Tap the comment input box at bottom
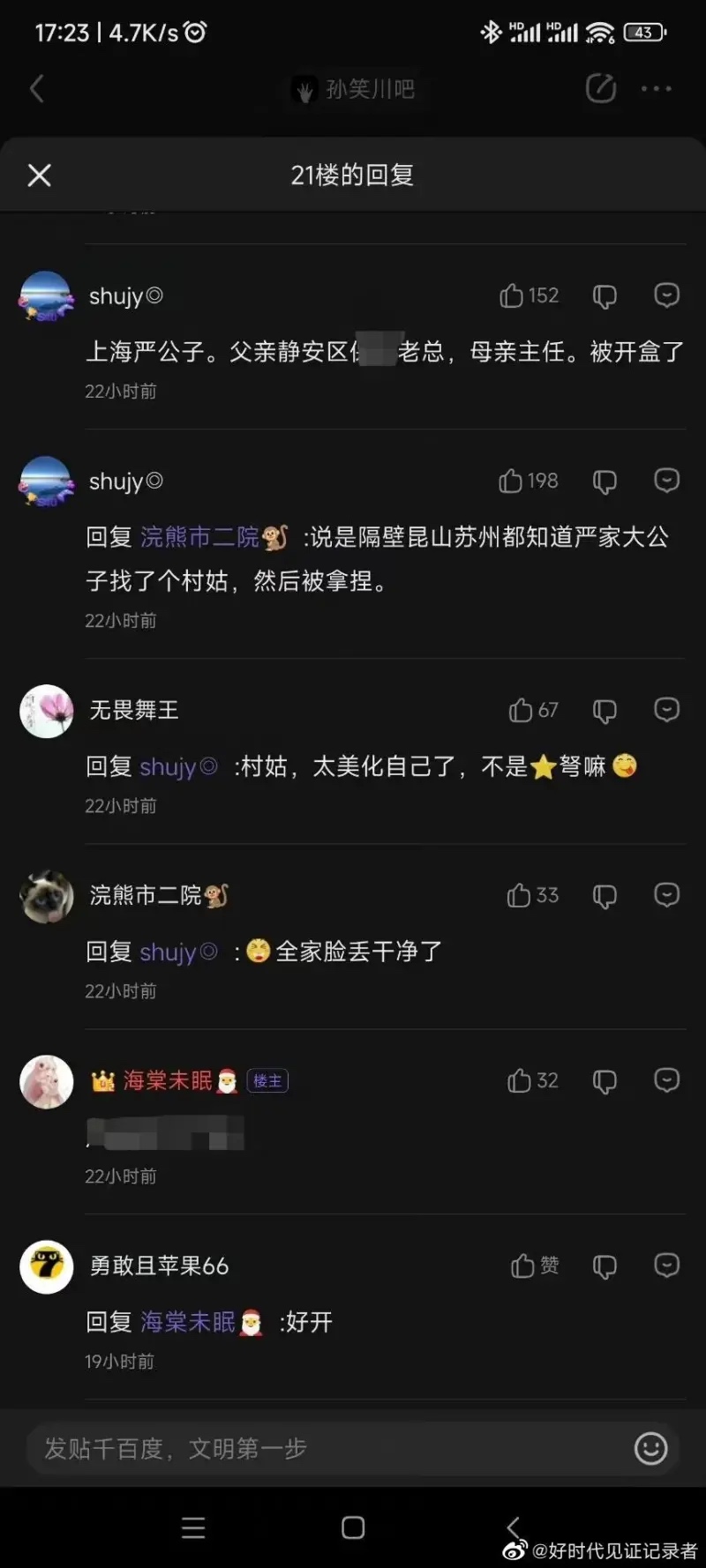The height and width of the screenshot is (1568, 706). click(x=309, y=1448)
